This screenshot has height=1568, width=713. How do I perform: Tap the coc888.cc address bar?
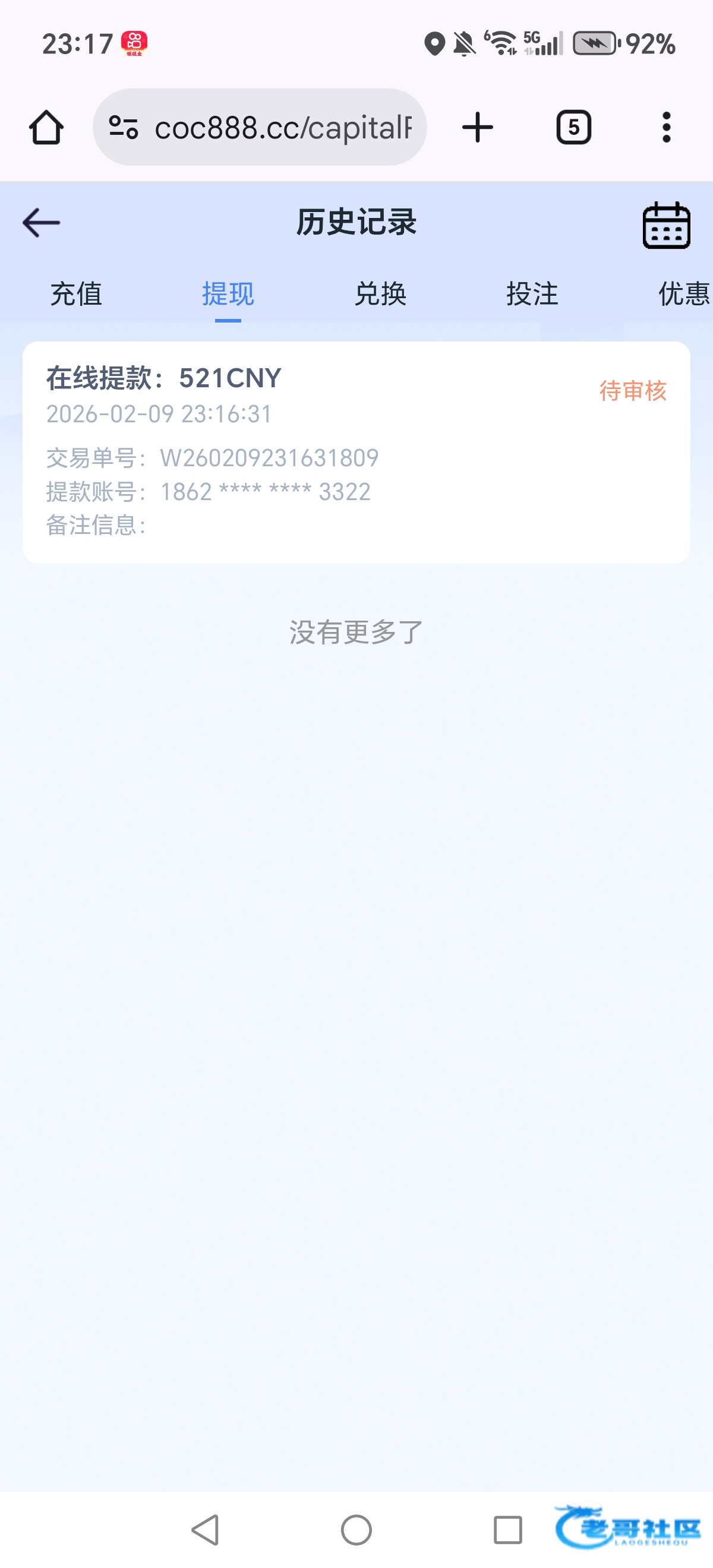click(x=283, y=127)
